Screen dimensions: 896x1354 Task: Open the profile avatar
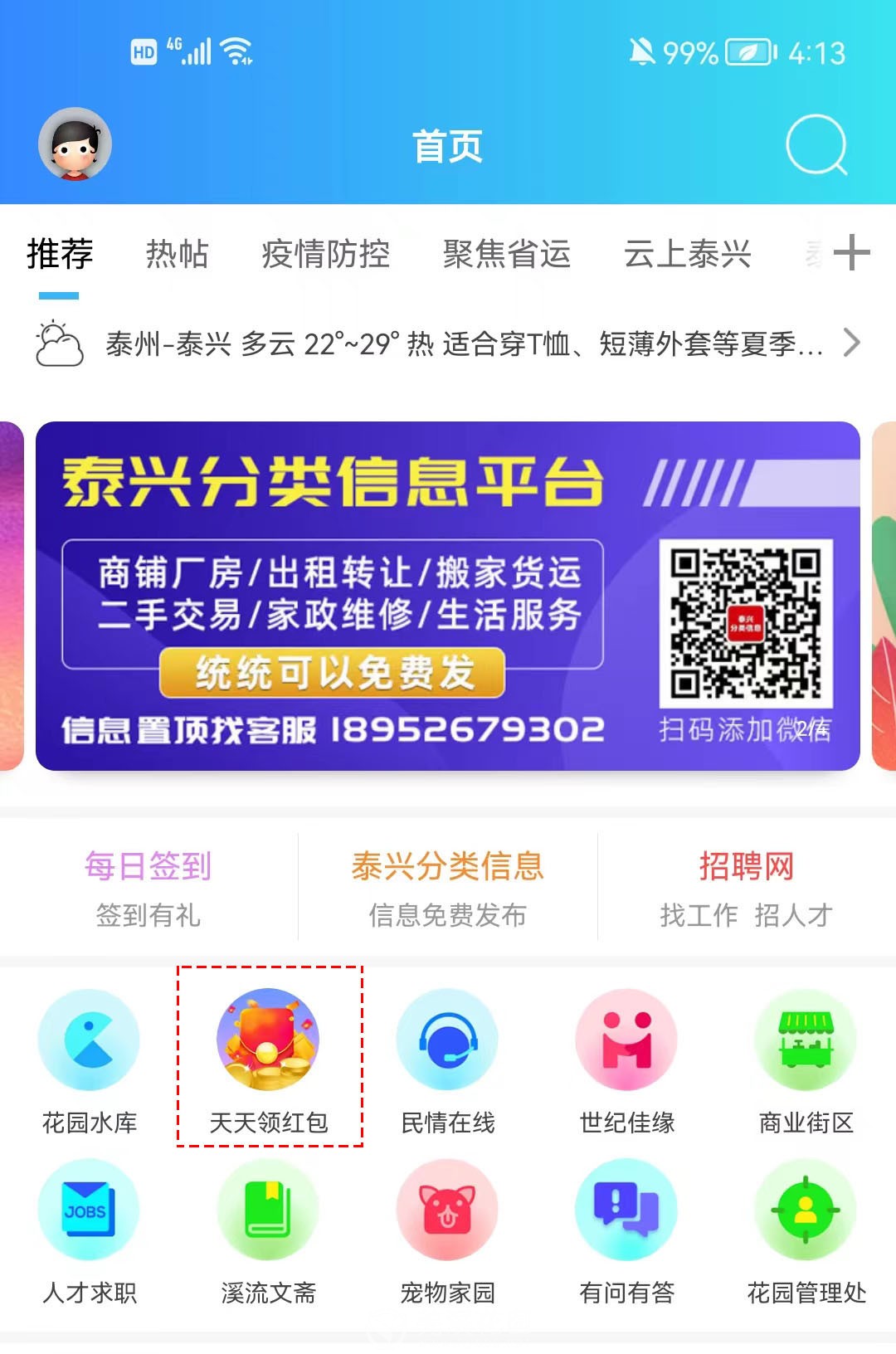pyautogui.click(x=75, y=144)
